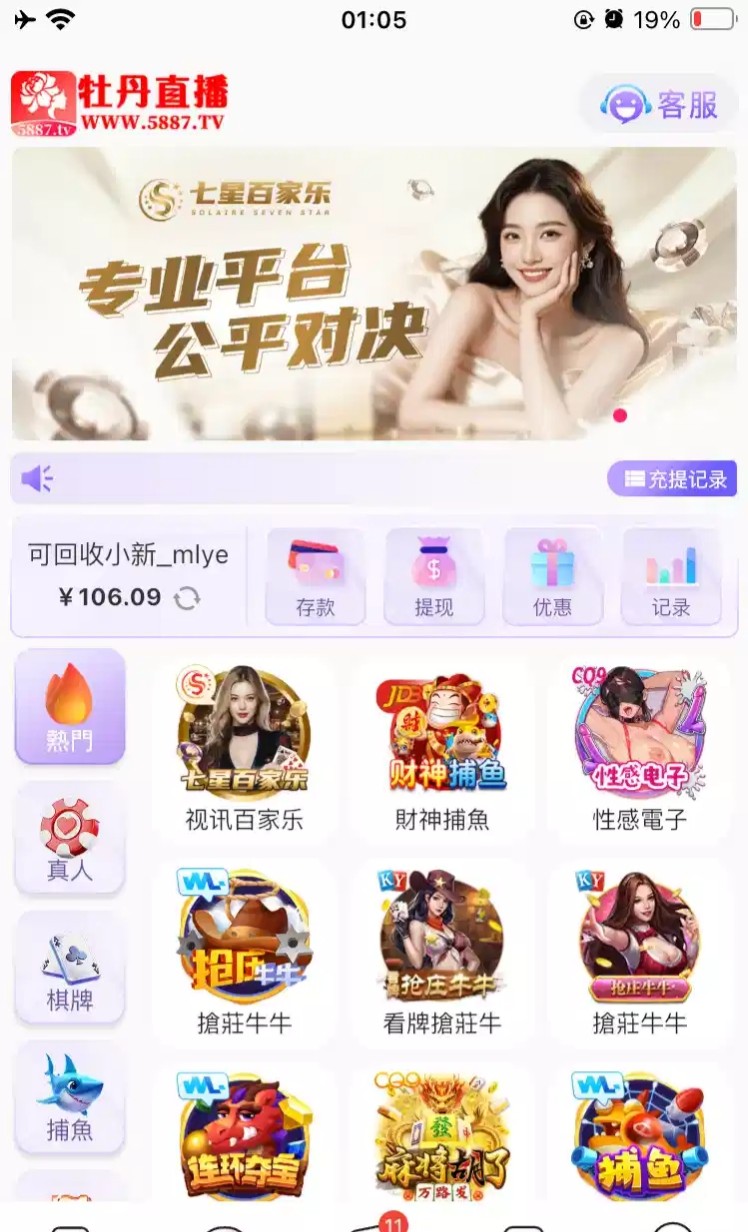748x1232 pixels.
Task: Refresh the ¥106.09 balance
Action: tap(187, 598)
